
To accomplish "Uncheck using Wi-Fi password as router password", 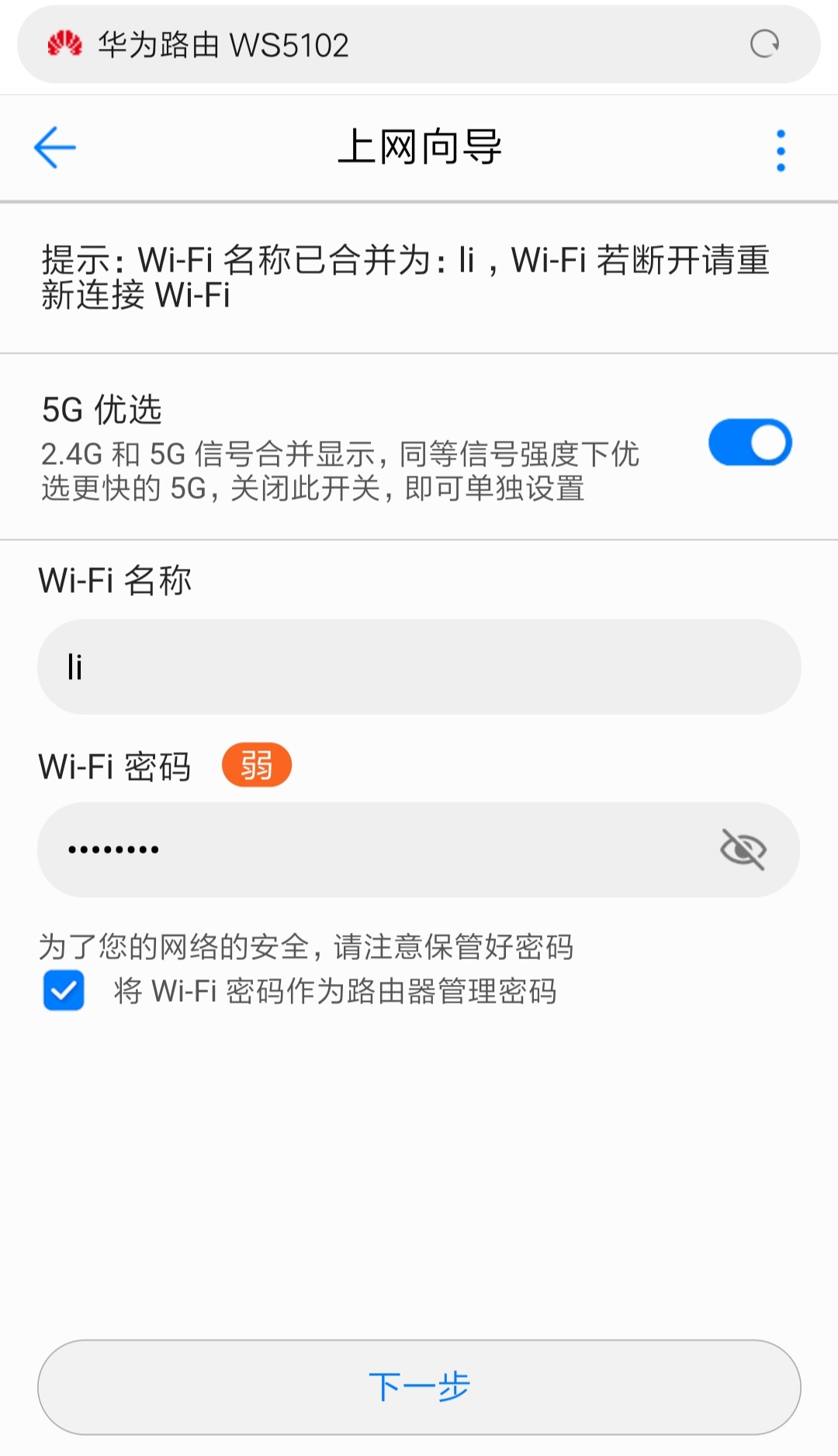I will point(64,990).
